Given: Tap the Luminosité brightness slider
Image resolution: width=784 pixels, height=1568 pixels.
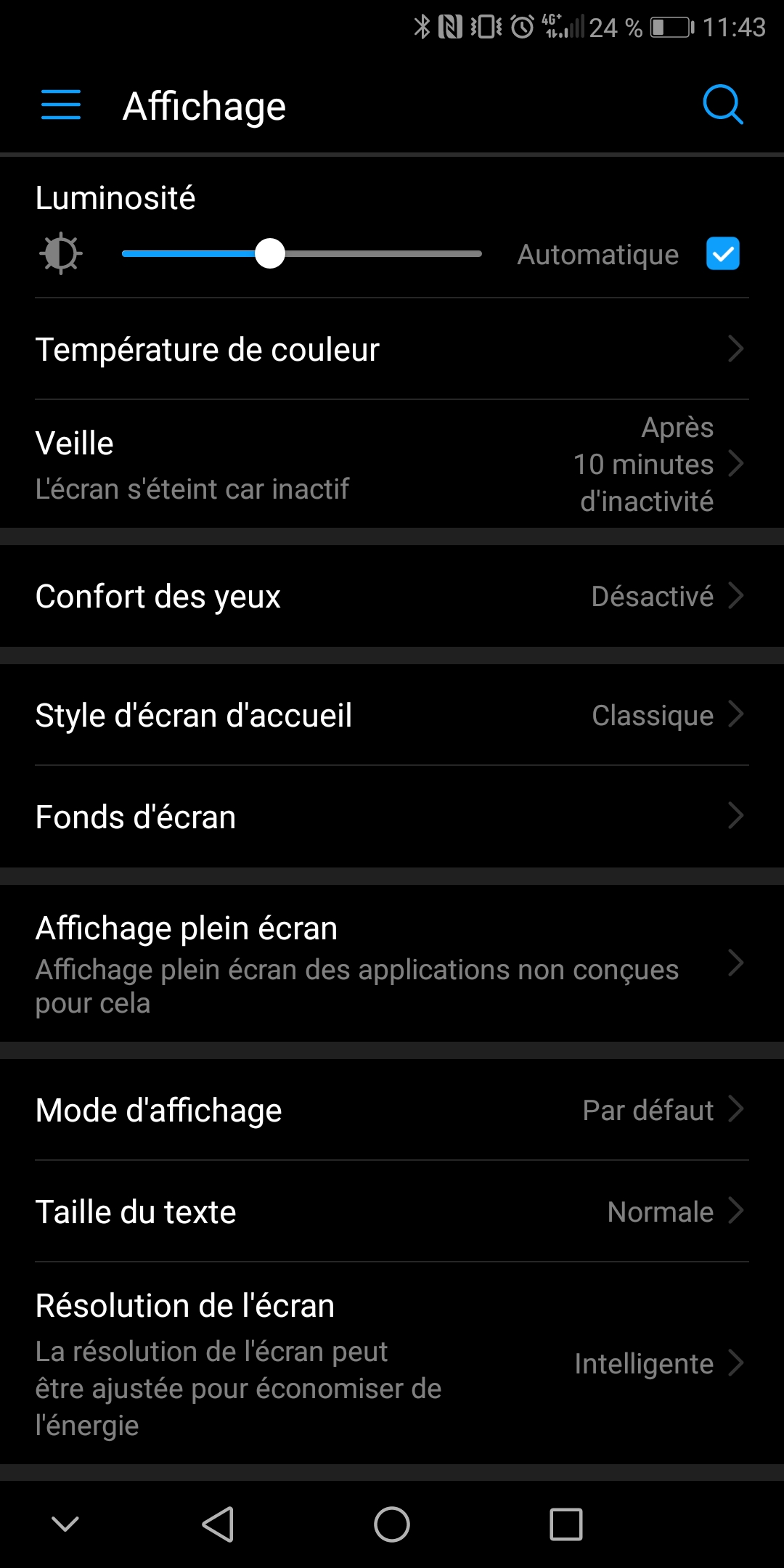Looking at the screenshot, I should click(x=301, y=254).
